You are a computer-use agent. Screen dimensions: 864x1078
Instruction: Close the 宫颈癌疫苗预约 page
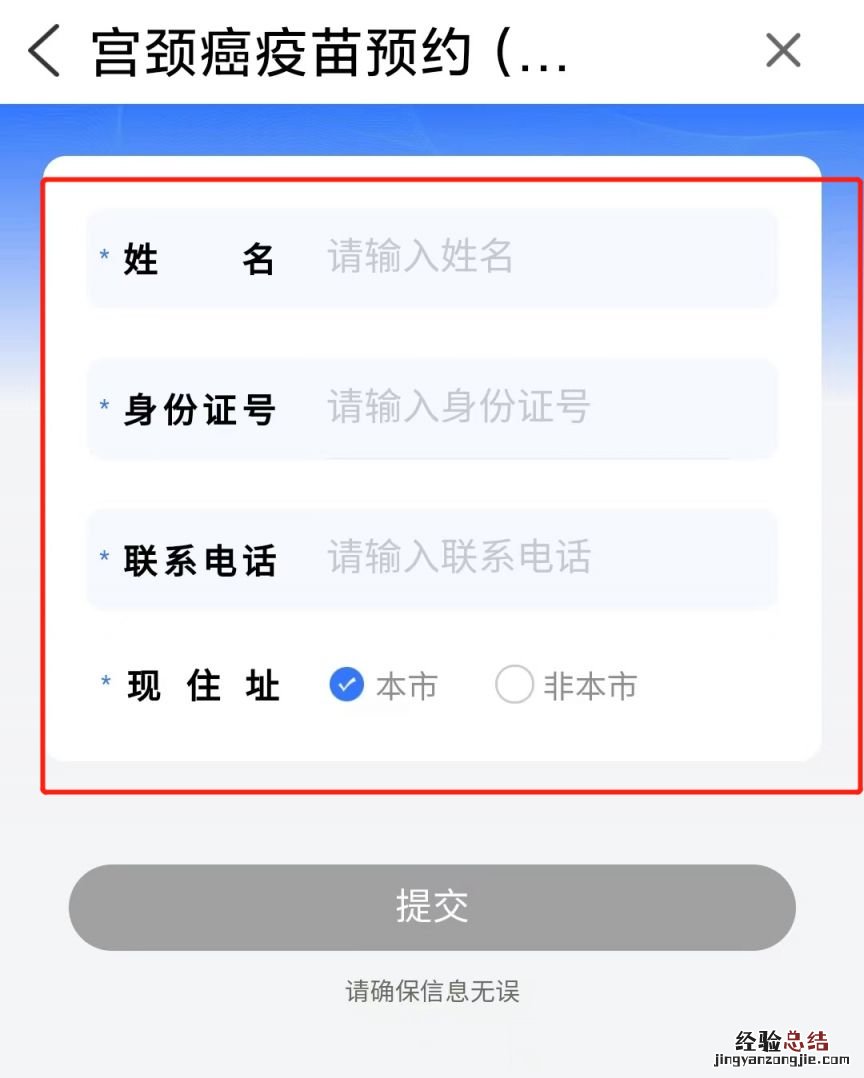(x=783, y=50)
